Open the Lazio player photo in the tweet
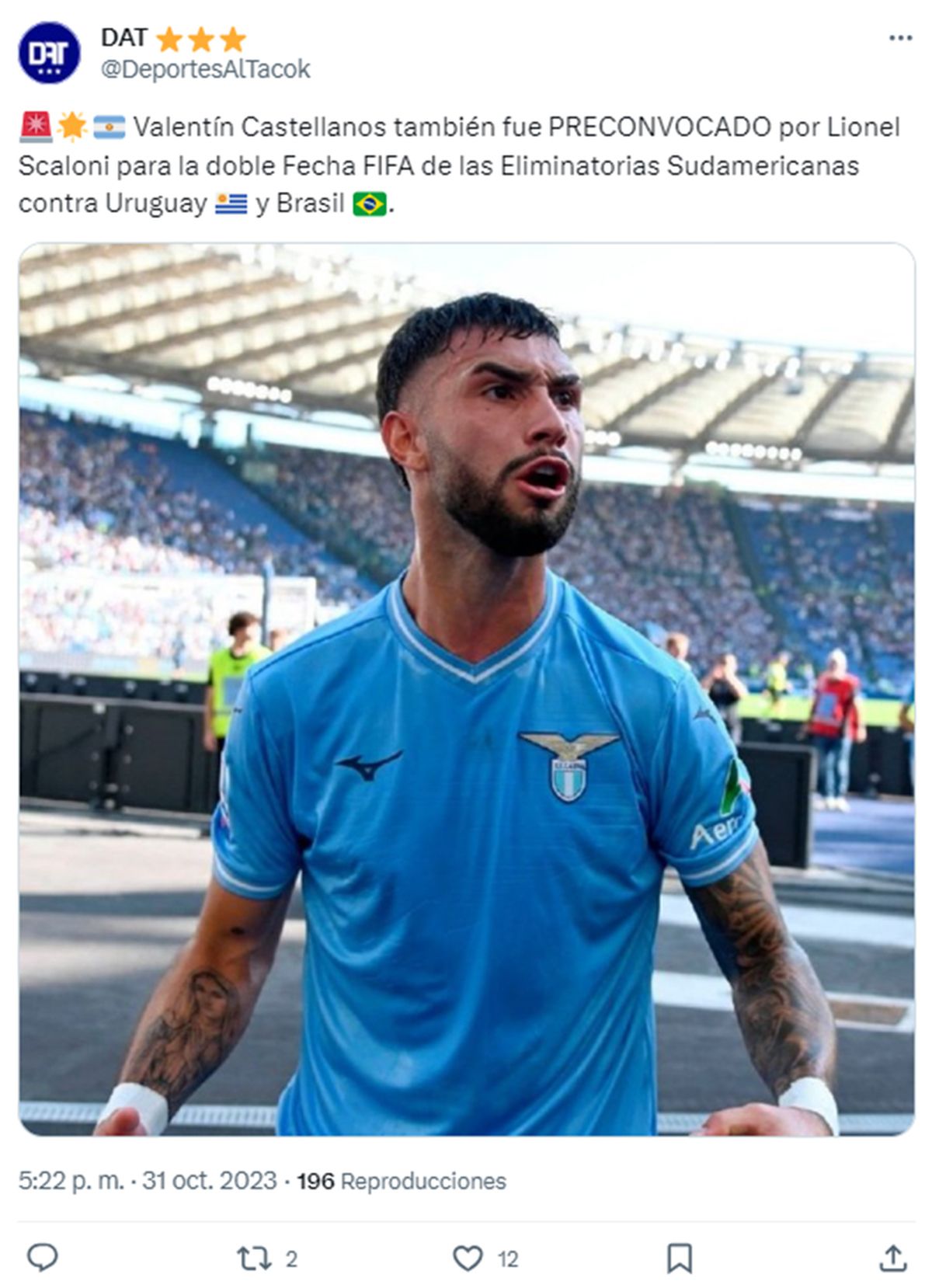This screenshot has width=932, height=1288. point(466,689)
